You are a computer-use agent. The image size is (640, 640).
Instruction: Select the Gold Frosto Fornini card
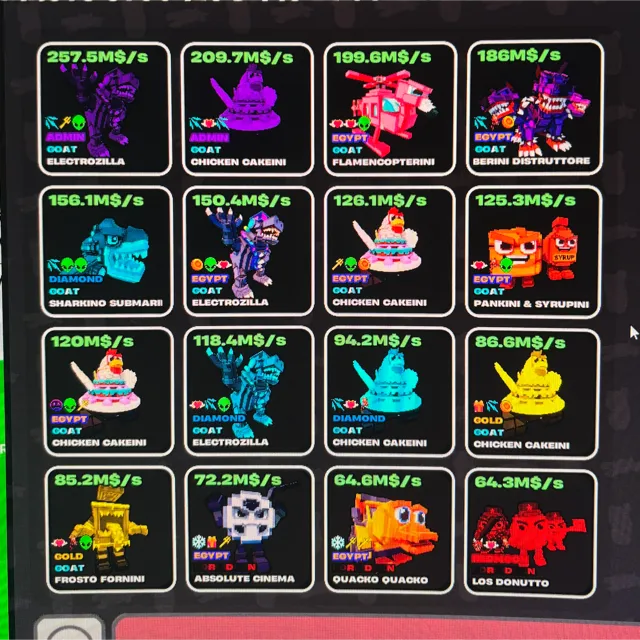[111, 529]
